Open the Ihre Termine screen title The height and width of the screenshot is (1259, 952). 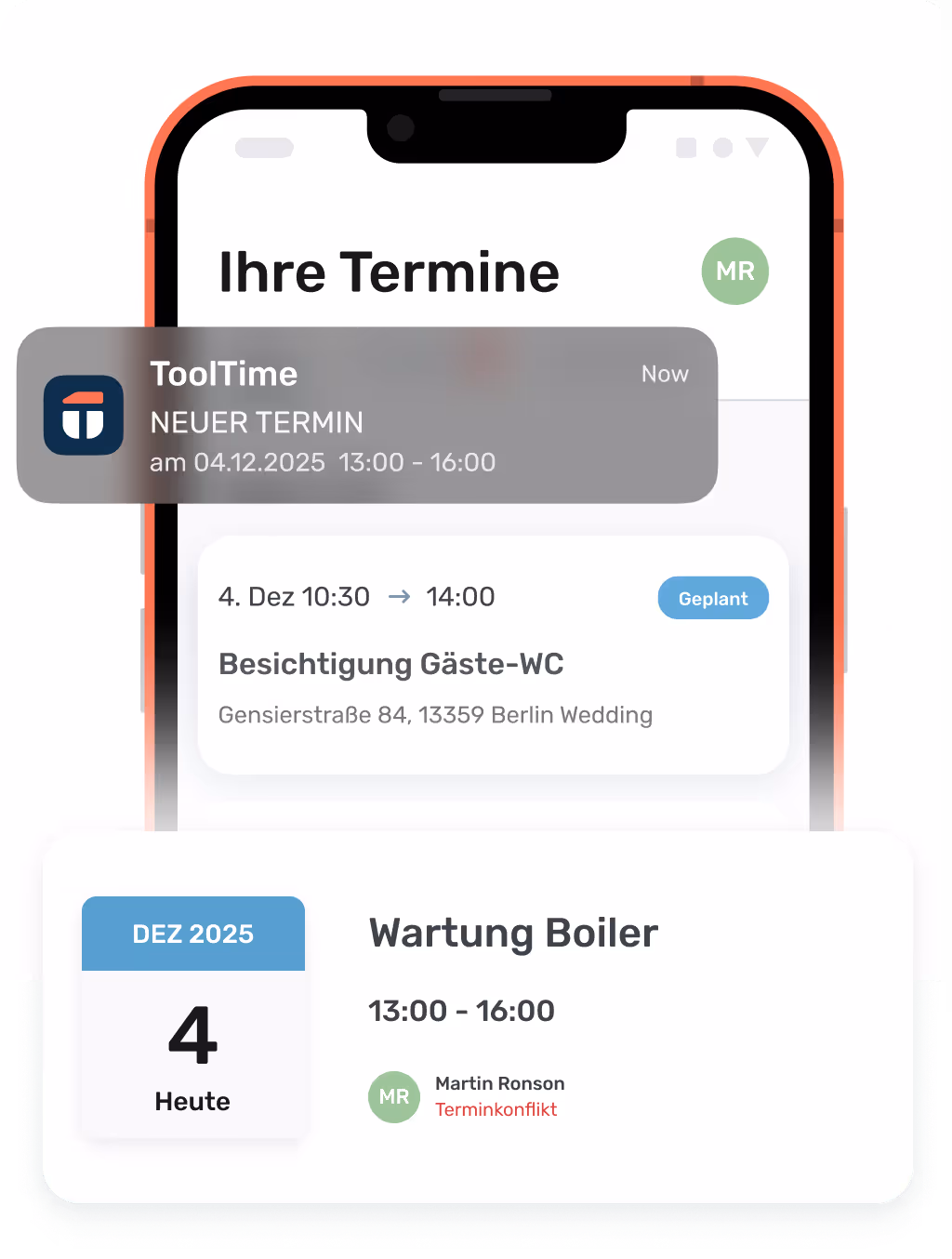[x=390, y=271]
